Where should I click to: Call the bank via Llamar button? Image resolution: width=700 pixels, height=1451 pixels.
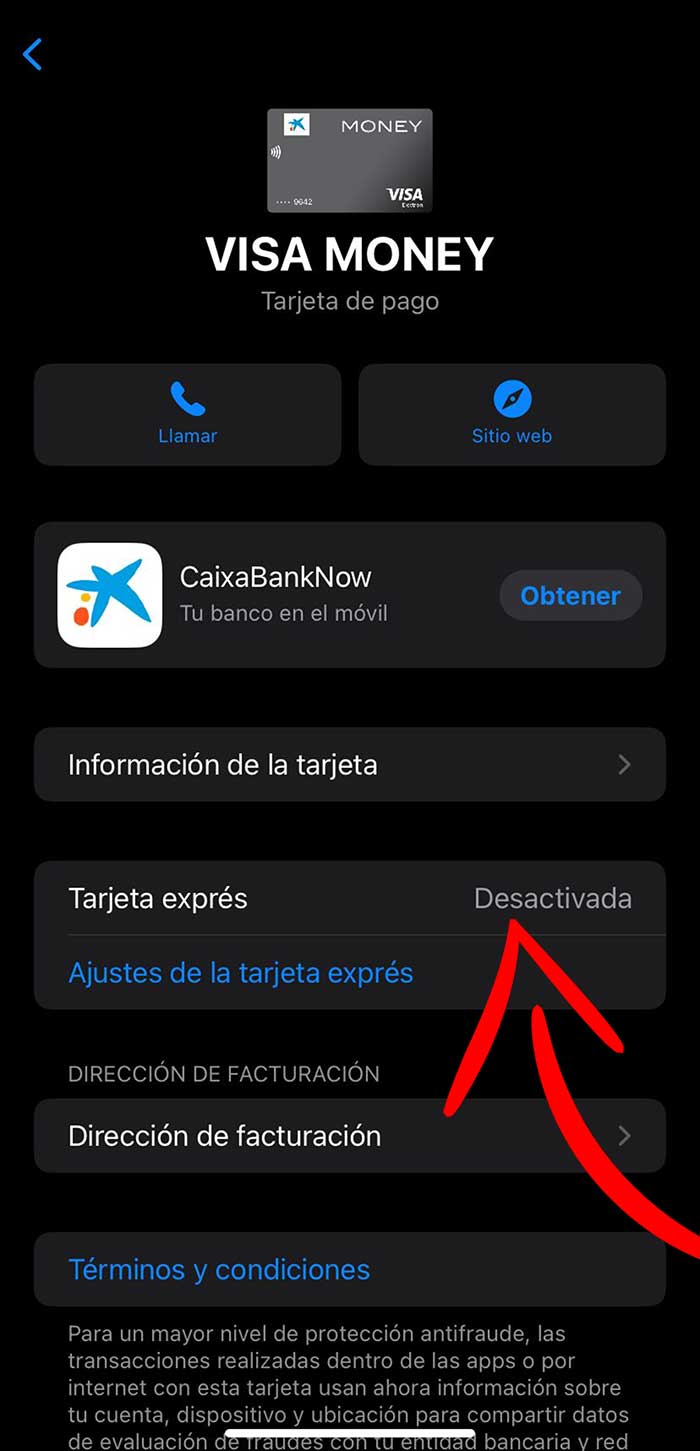click(188, 414)
